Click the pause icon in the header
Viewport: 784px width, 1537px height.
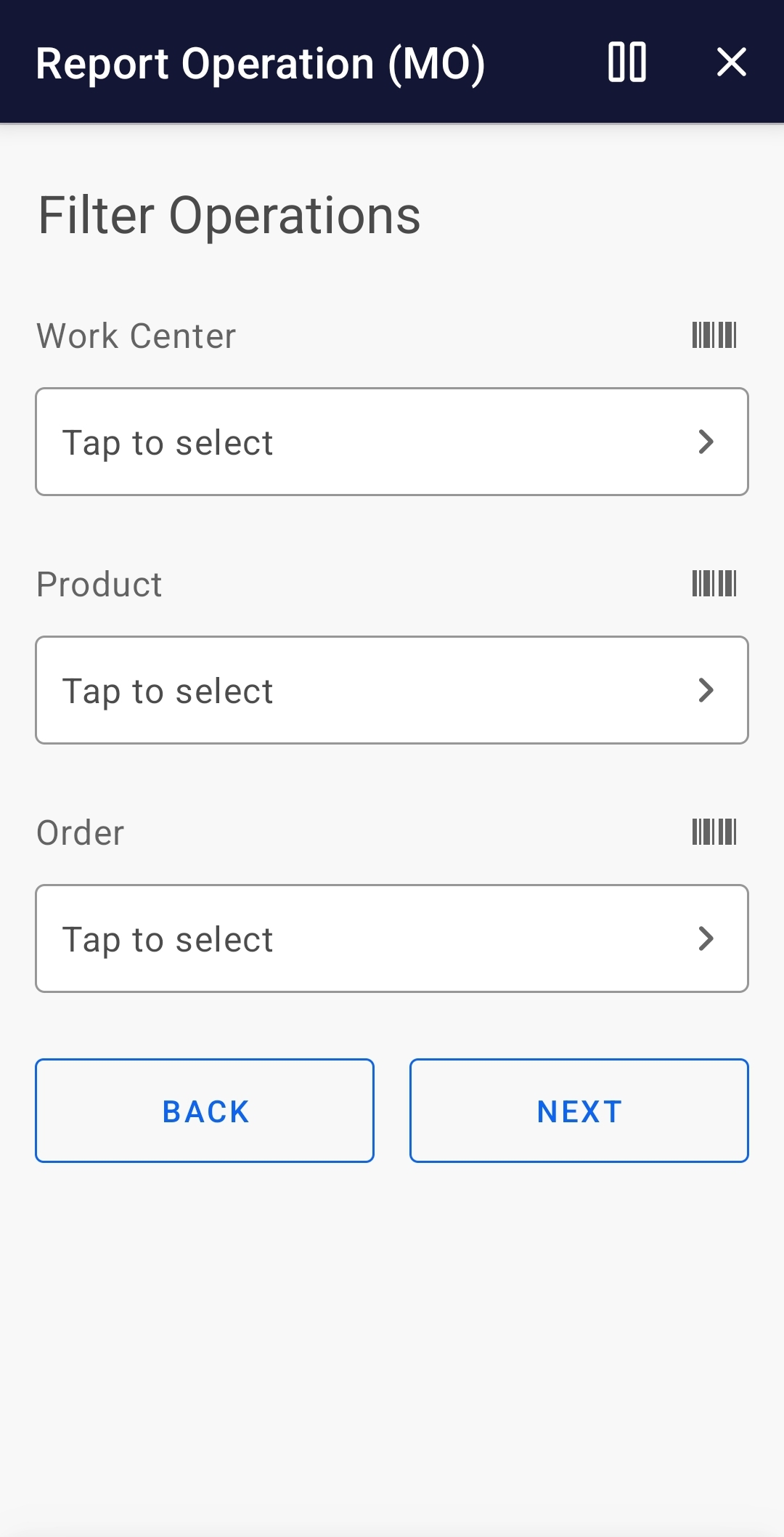[629, 63]
